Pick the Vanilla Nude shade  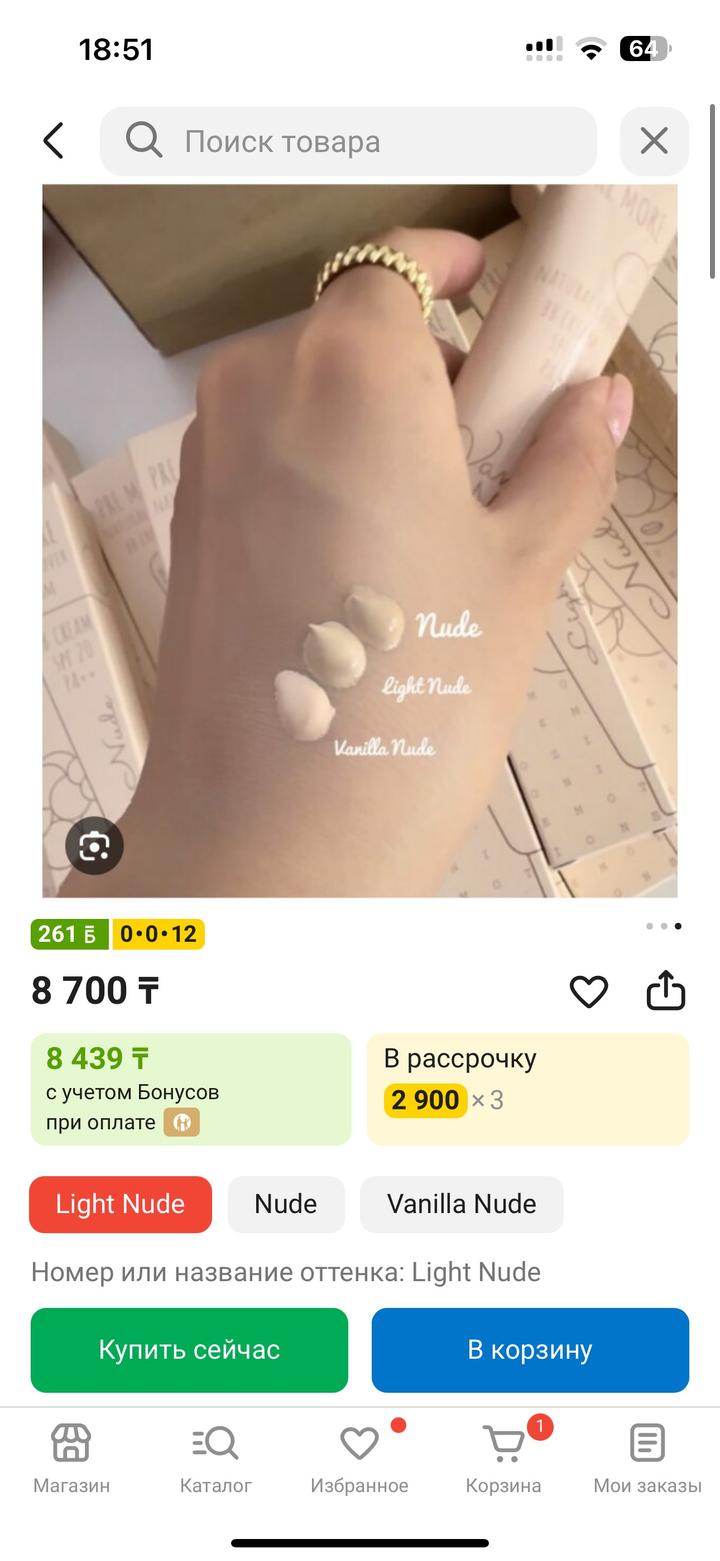click(x=461, y=1204)
